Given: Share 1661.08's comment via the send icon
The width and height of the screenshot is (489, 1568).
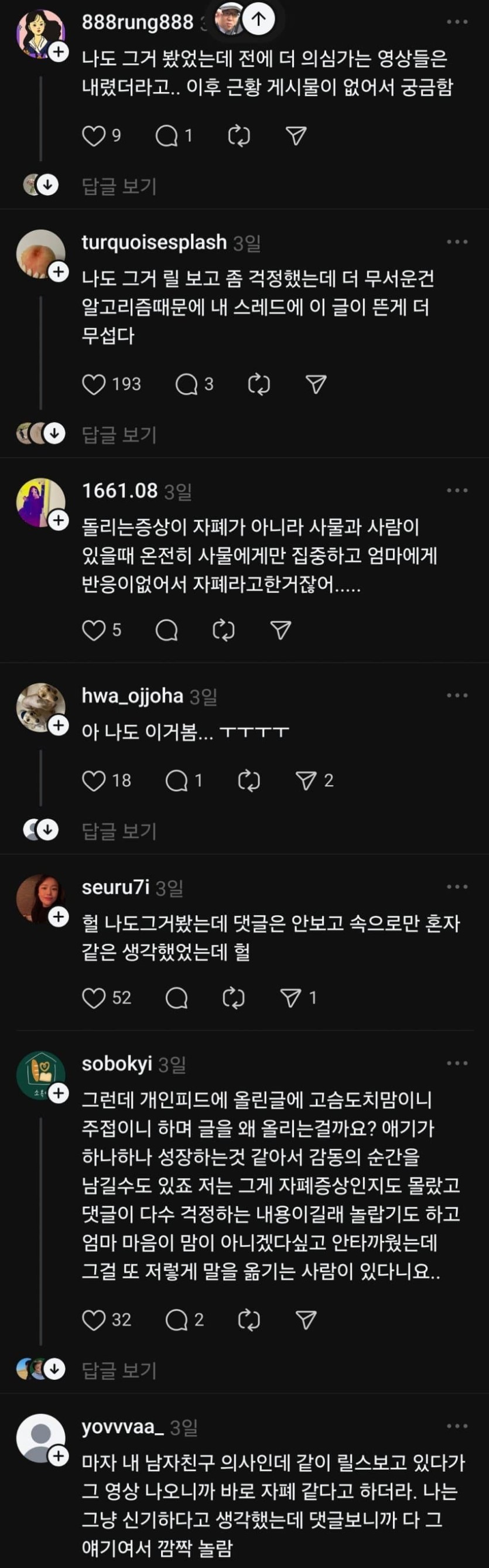Looking at the screenshot, I should (x=281, y=630).
